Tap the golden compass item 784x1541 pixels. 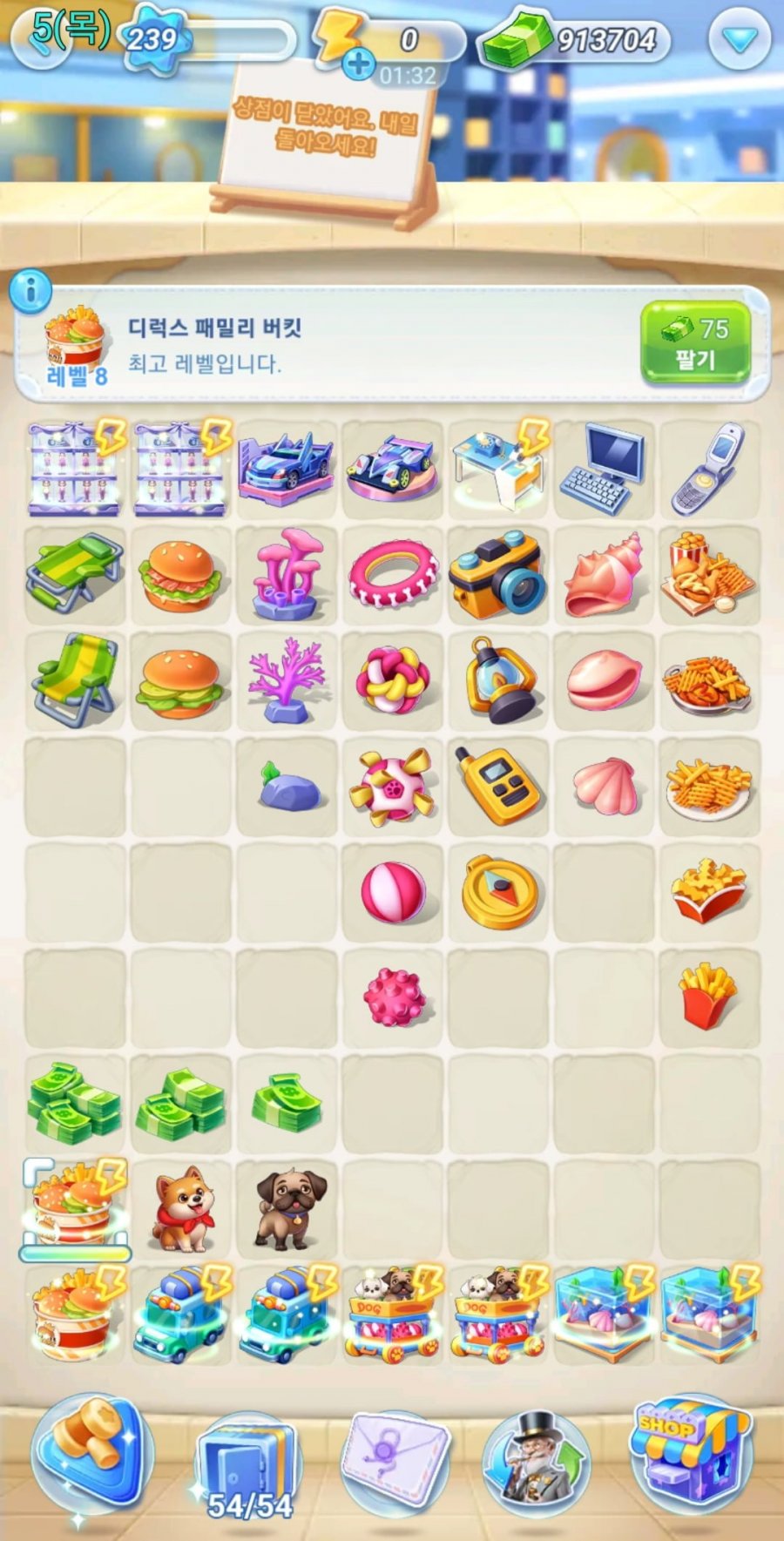click(x=500, y=892)
